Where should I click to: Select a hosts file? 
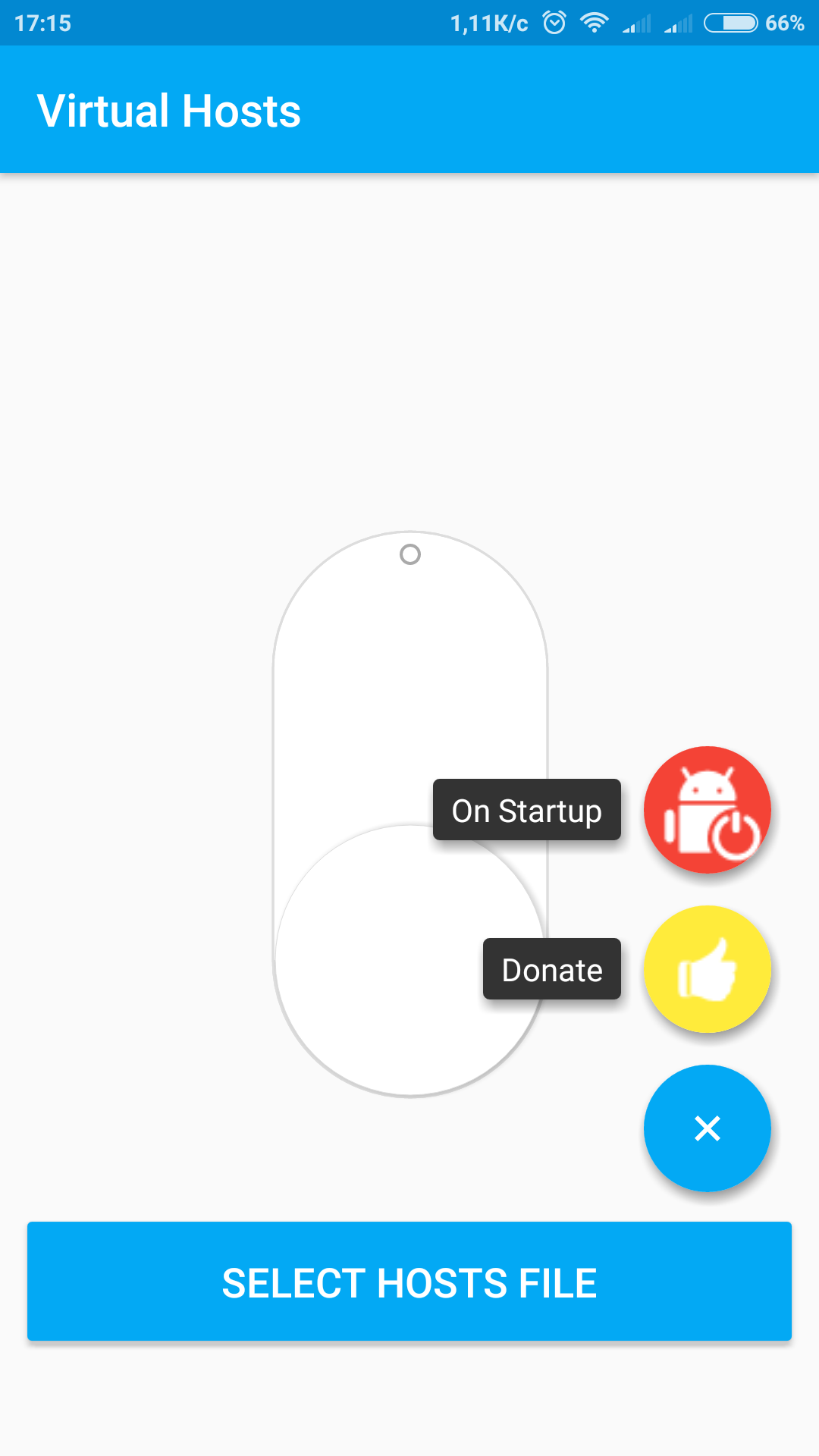pyautogui.click(x=409, y=1282)
